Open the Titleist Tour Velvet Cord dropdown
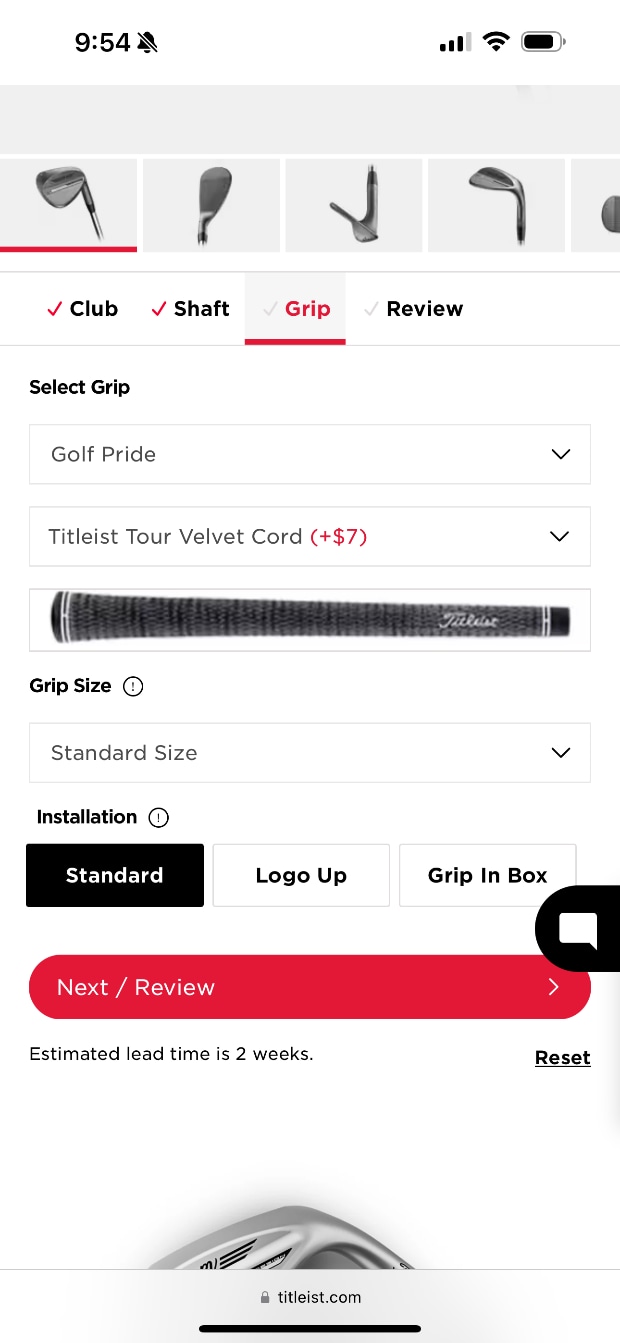This screenshot has width=620, height=1343. 310,537
